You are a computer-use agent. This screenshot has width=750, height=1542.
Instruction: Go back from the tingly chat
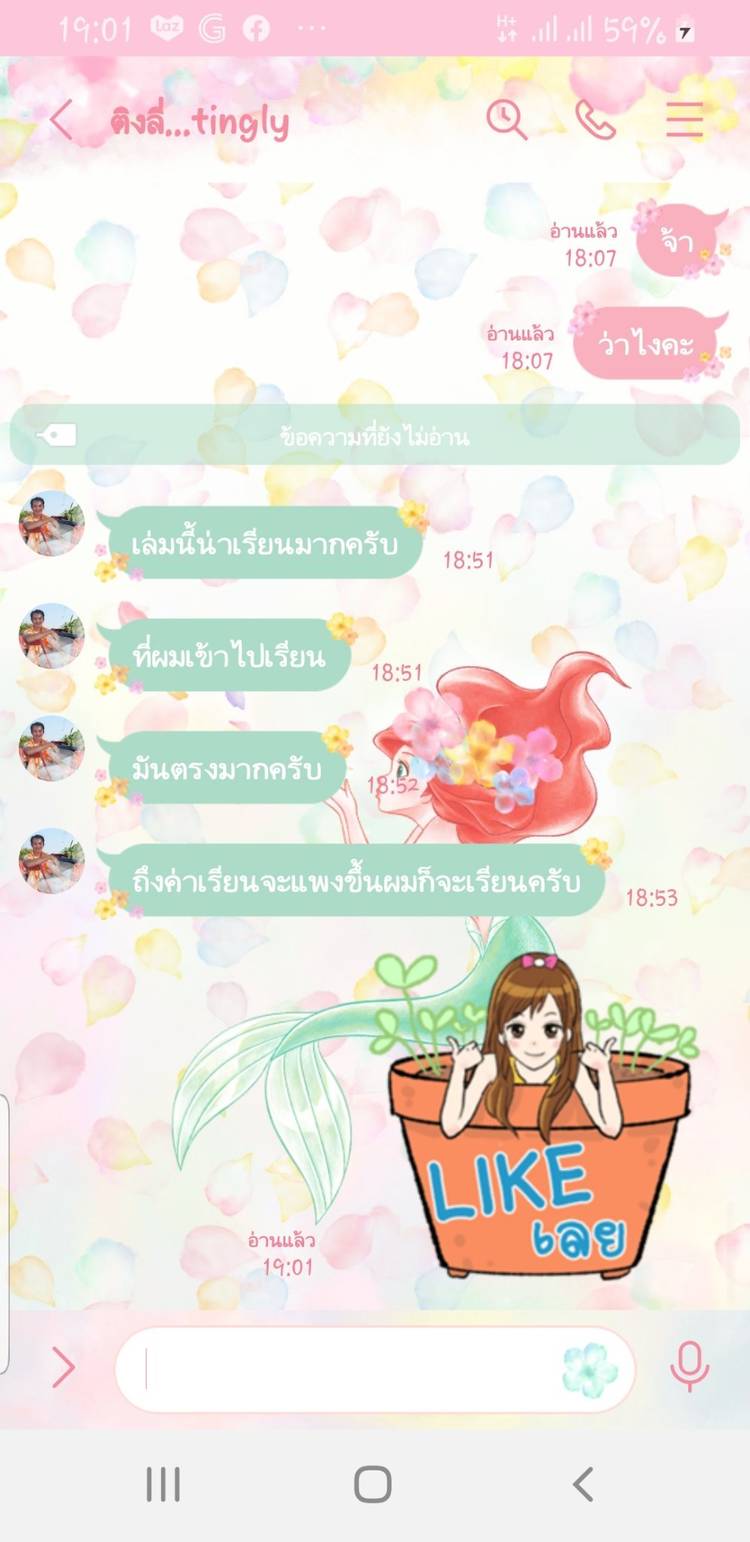61,121
